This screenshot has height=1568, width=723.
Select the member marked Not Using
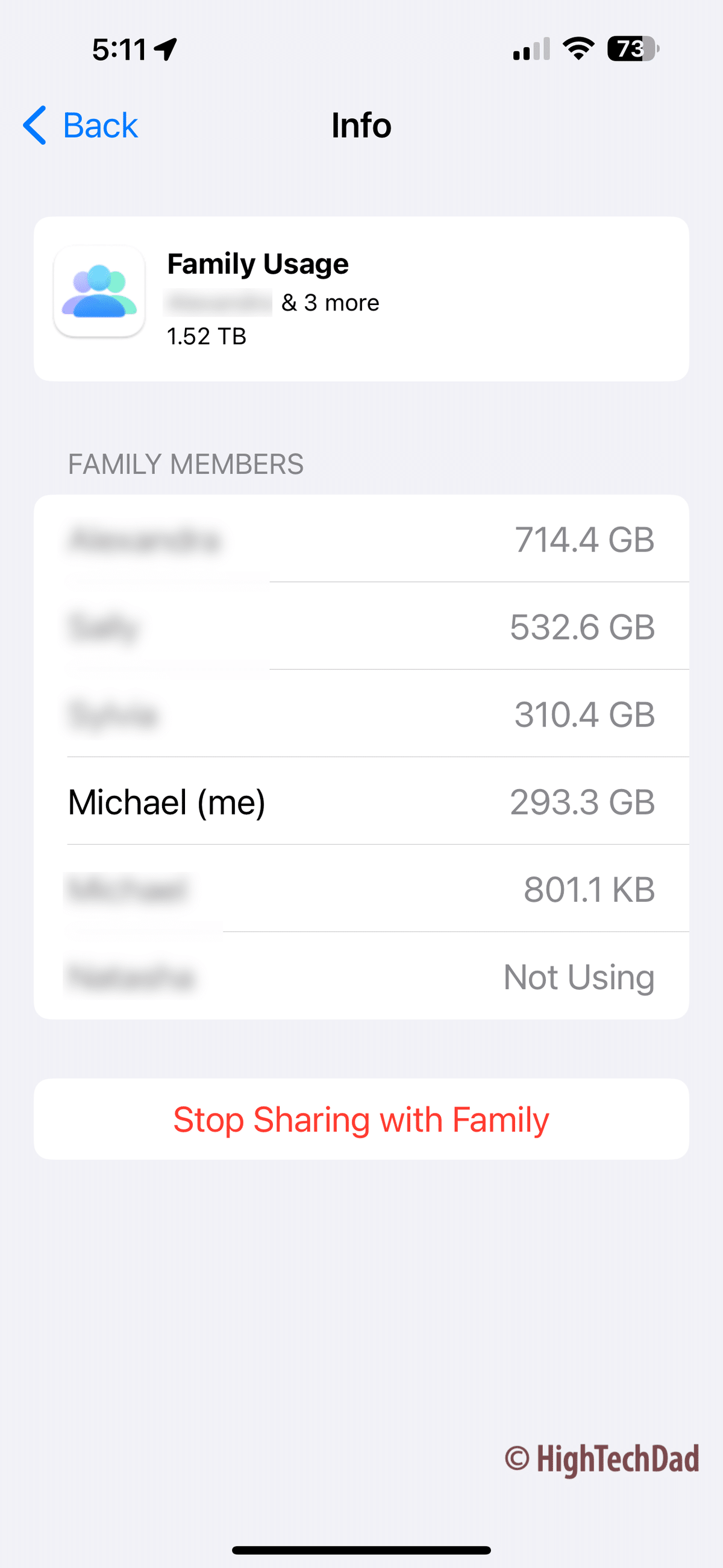coord(361,977)
